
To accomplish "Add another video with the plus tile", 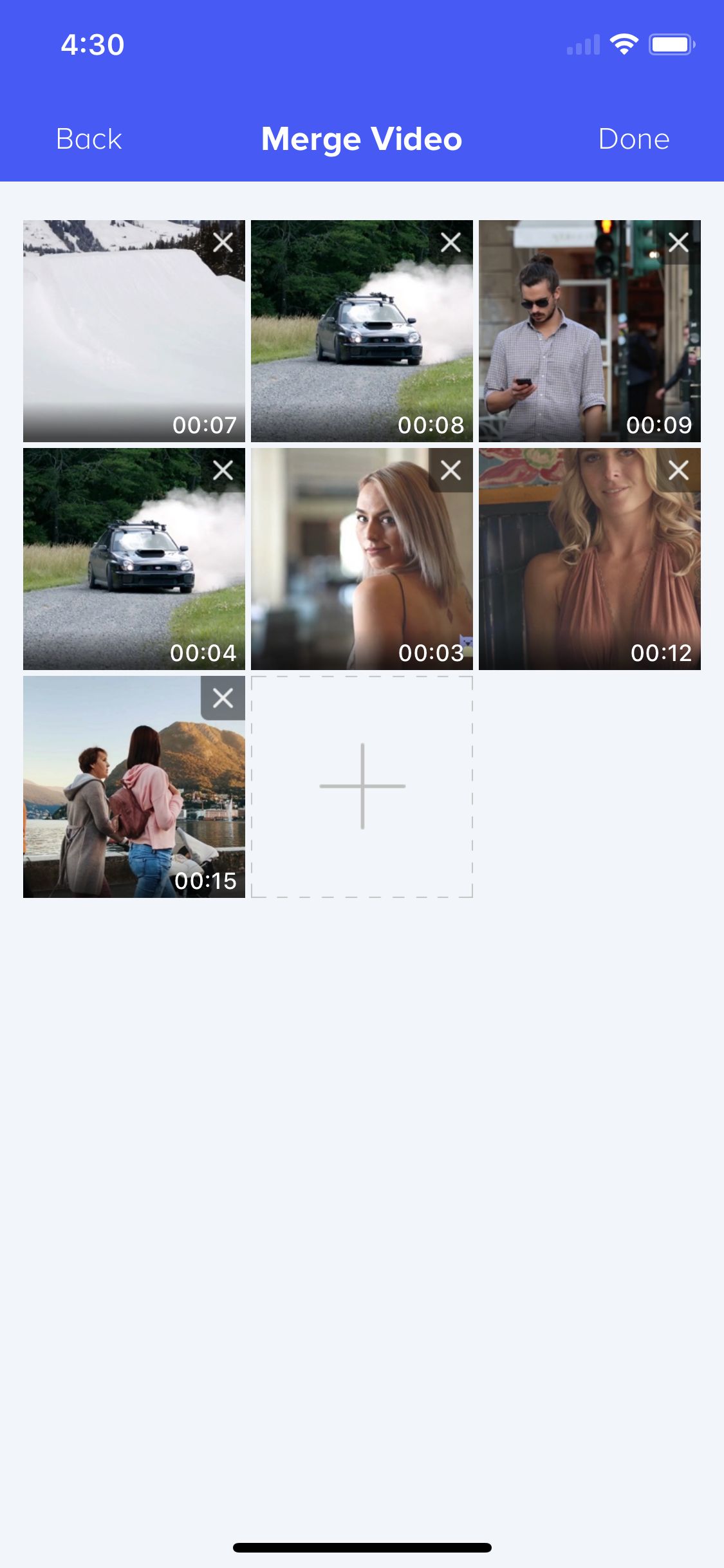I will [x=362, y=787].
